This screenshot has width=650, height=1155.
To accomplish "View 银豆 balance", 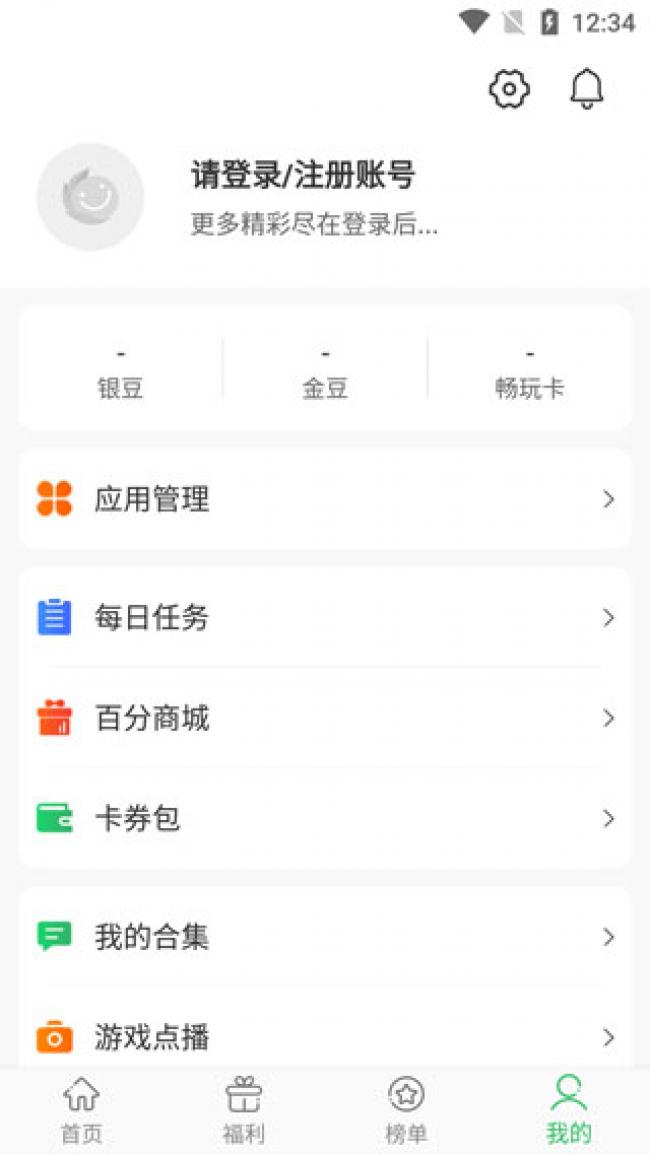I will point(121,372).
